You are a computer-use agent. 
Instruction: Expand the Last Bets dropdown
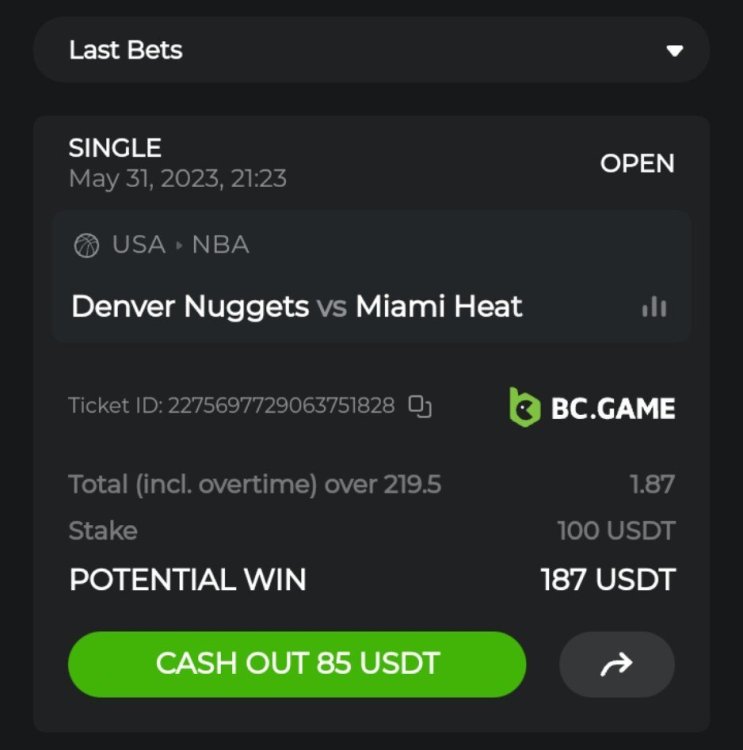coord(674,50)
